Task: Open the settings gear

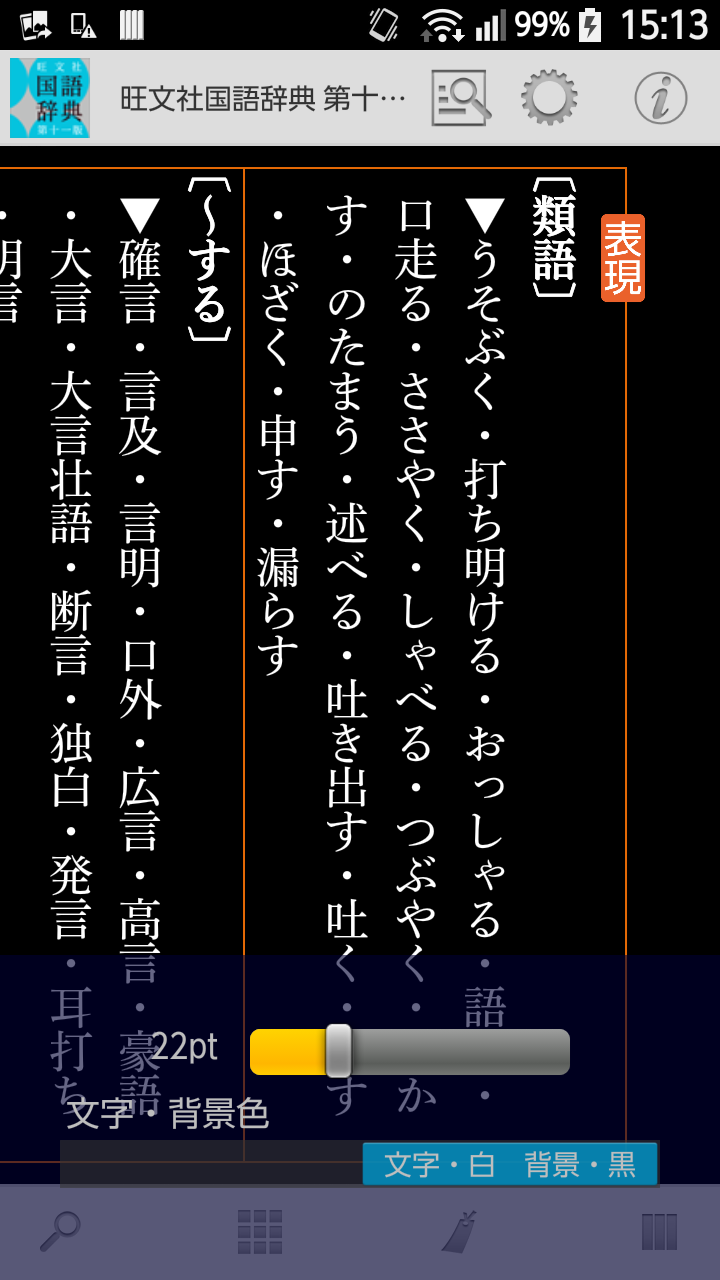Action: [549, 98]
